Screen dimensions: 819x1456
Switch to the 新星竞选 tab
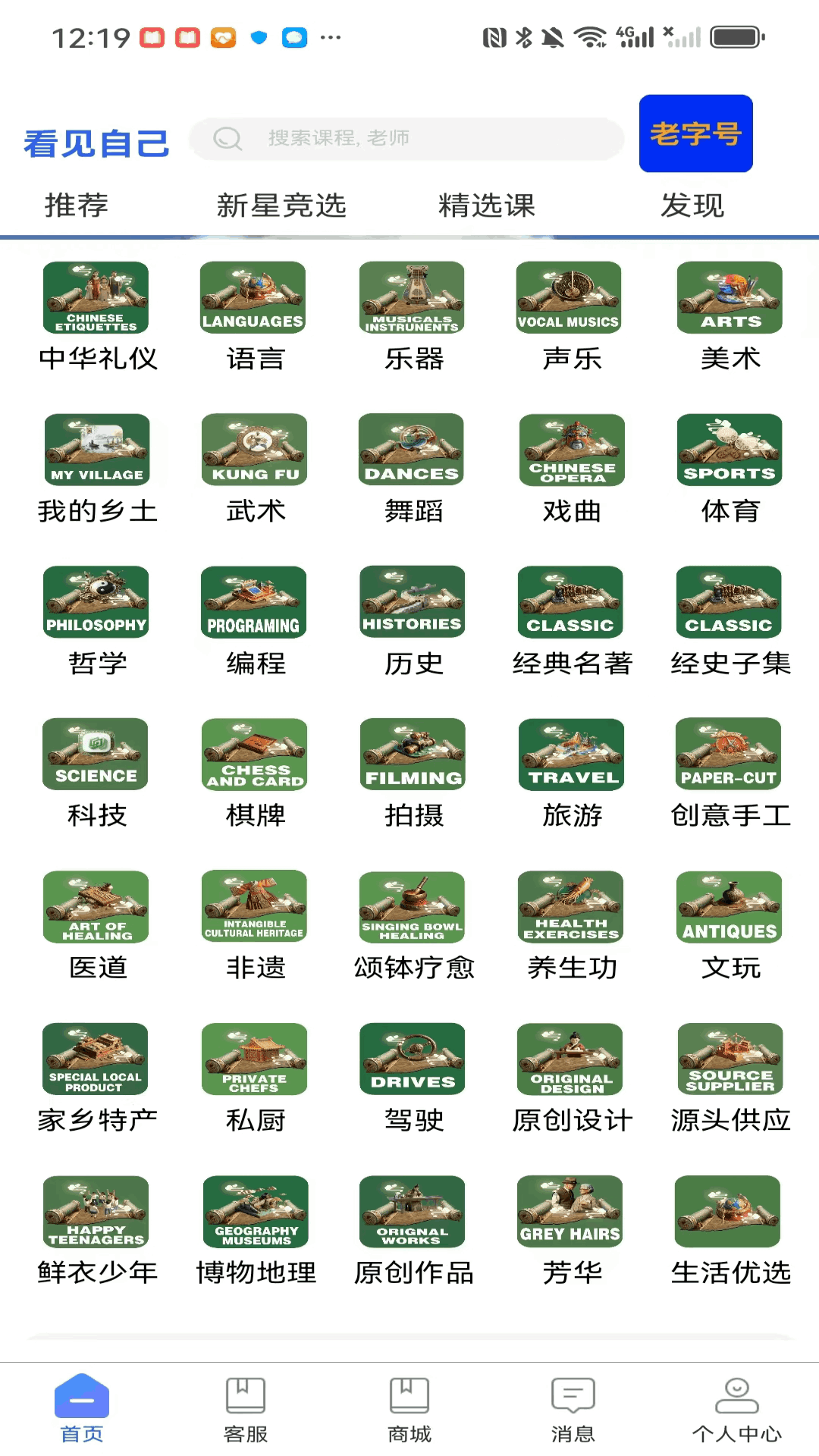282,205
